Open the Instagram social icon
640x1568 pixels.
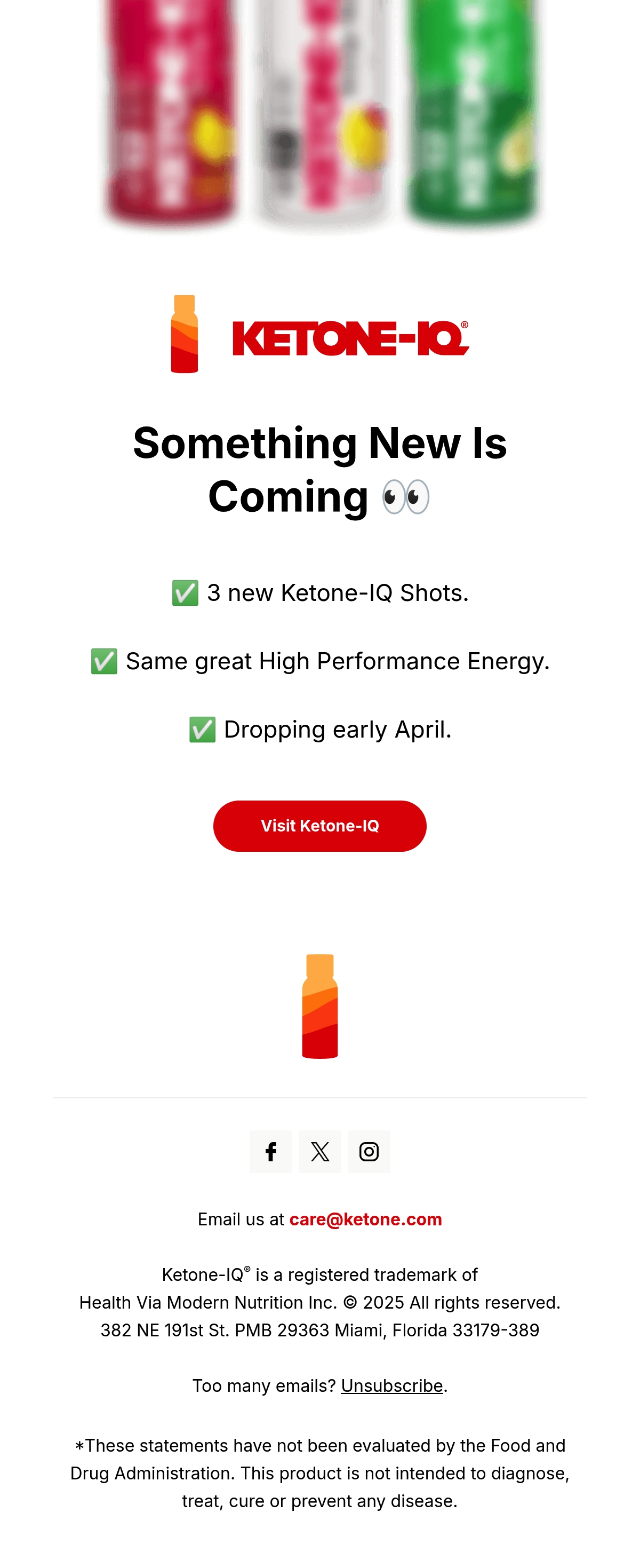[369, 1151]
